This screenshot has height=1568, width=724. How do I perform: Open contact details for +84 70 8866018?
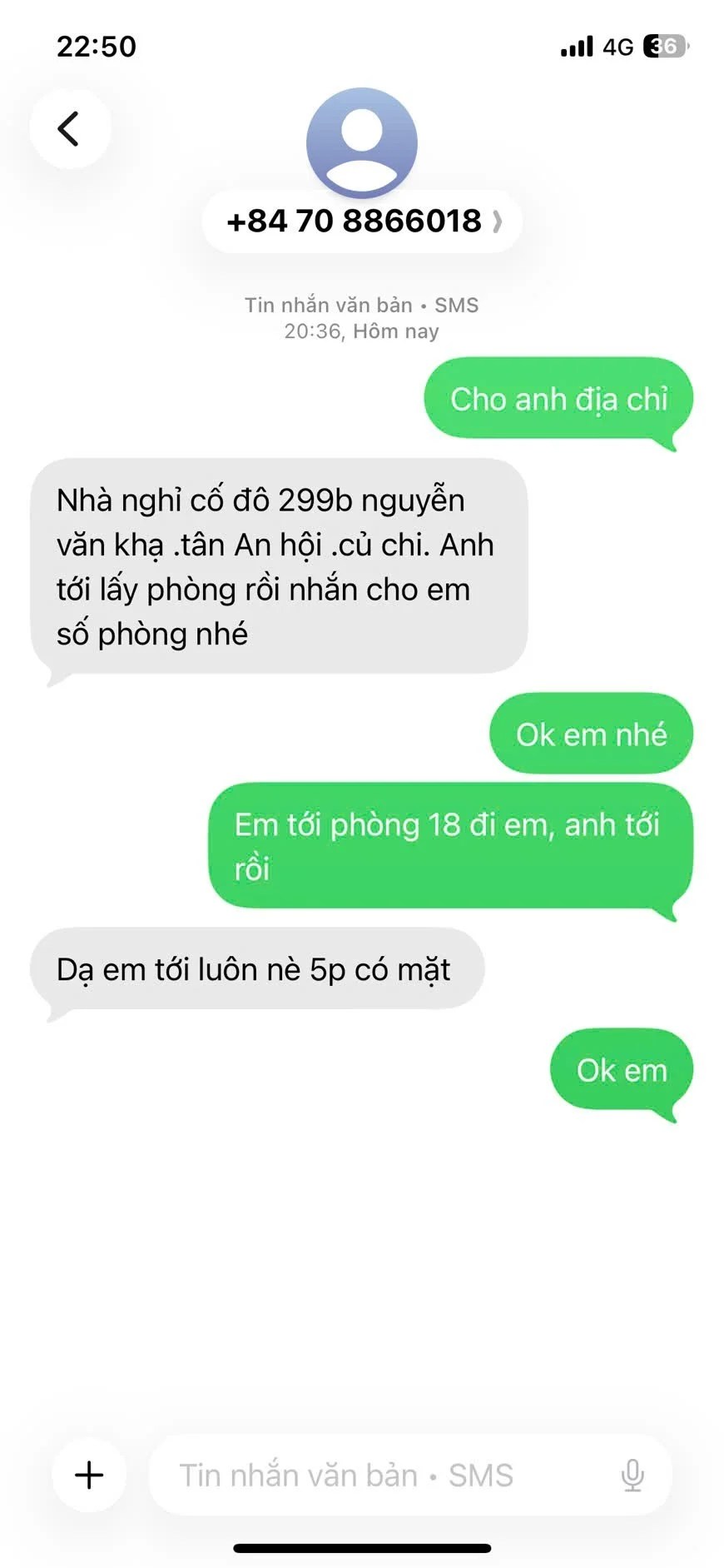tap(362, 222)
